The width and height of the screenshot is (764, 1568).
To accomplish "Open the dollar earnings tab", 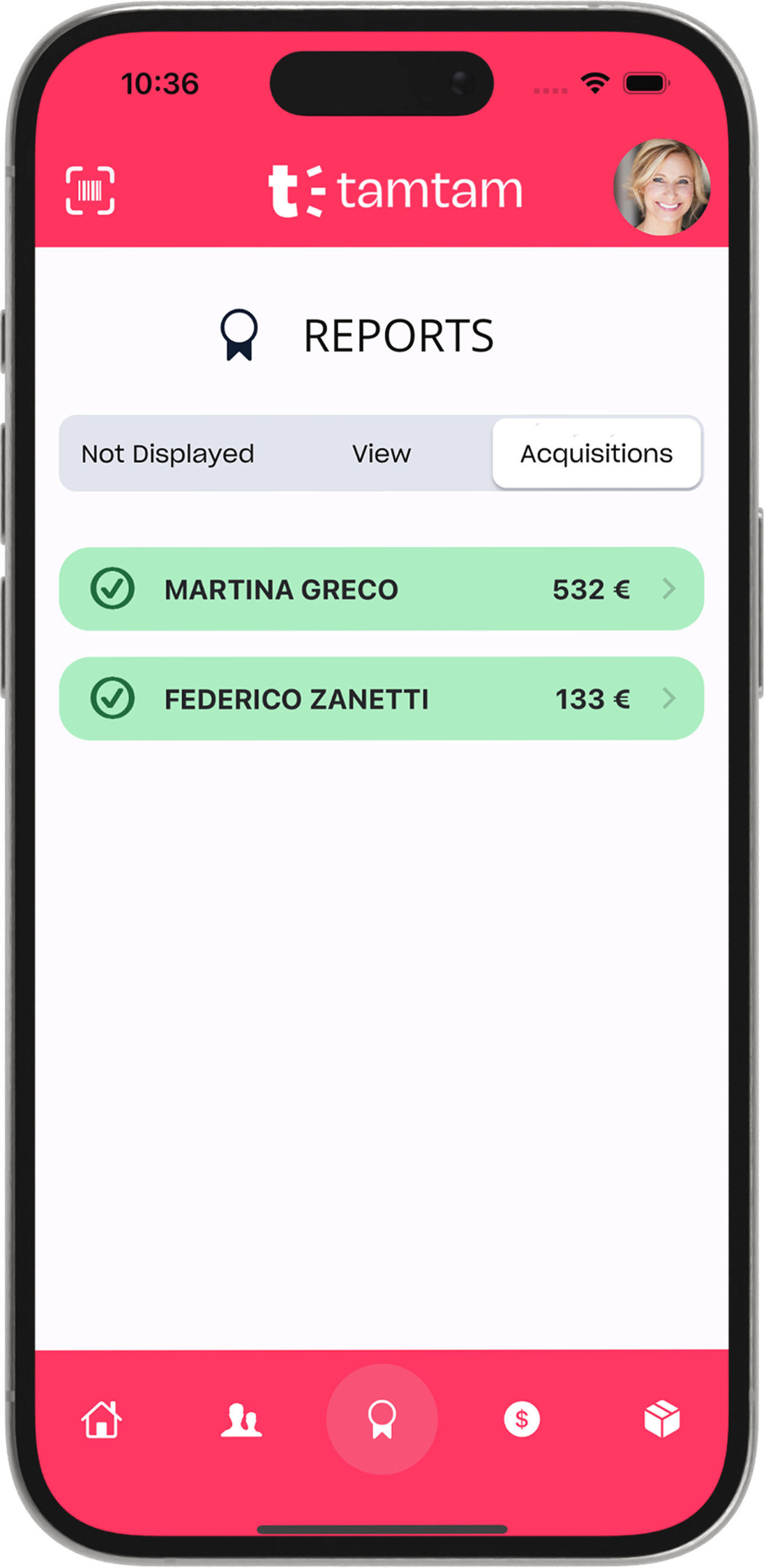I will [x=521, y=1419].
